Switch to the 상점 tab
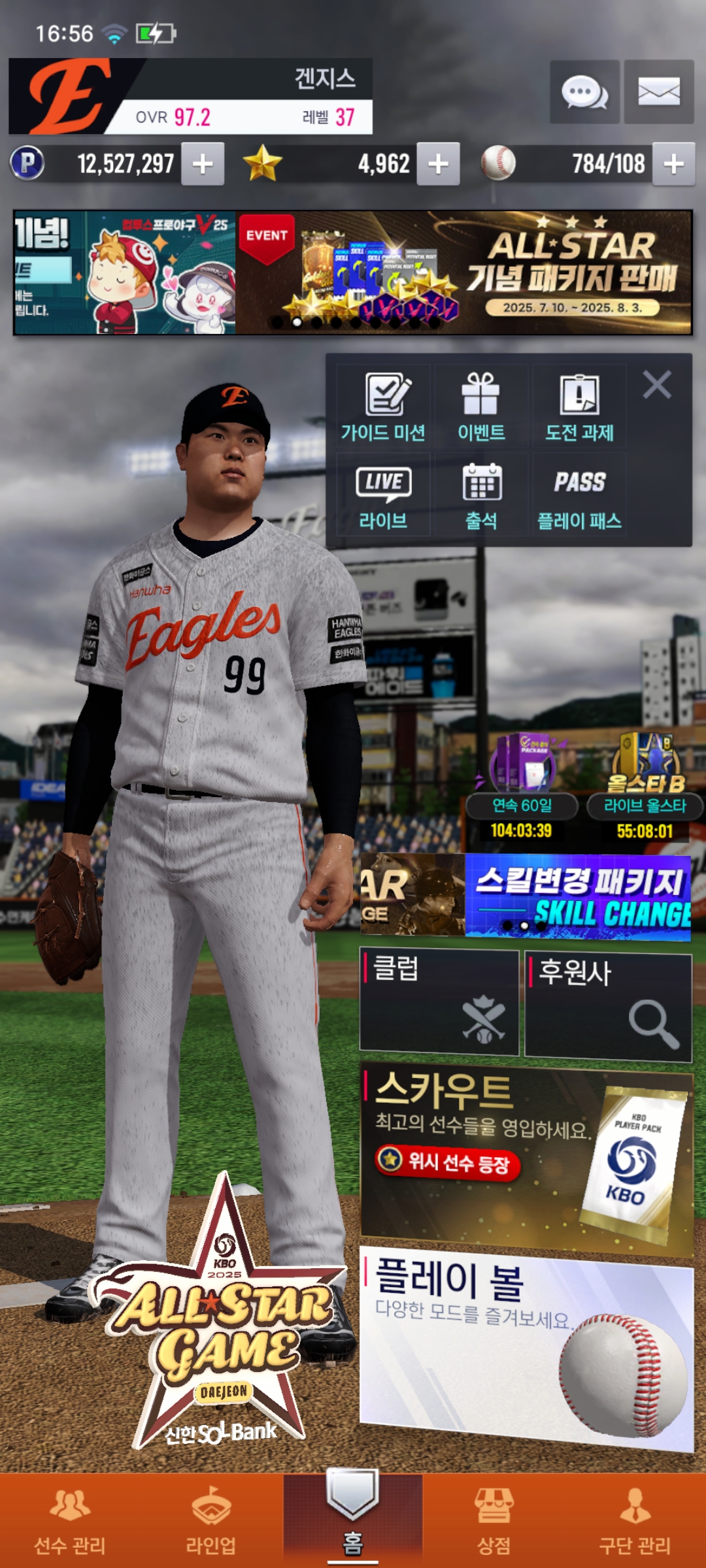 coord(494,1521)
